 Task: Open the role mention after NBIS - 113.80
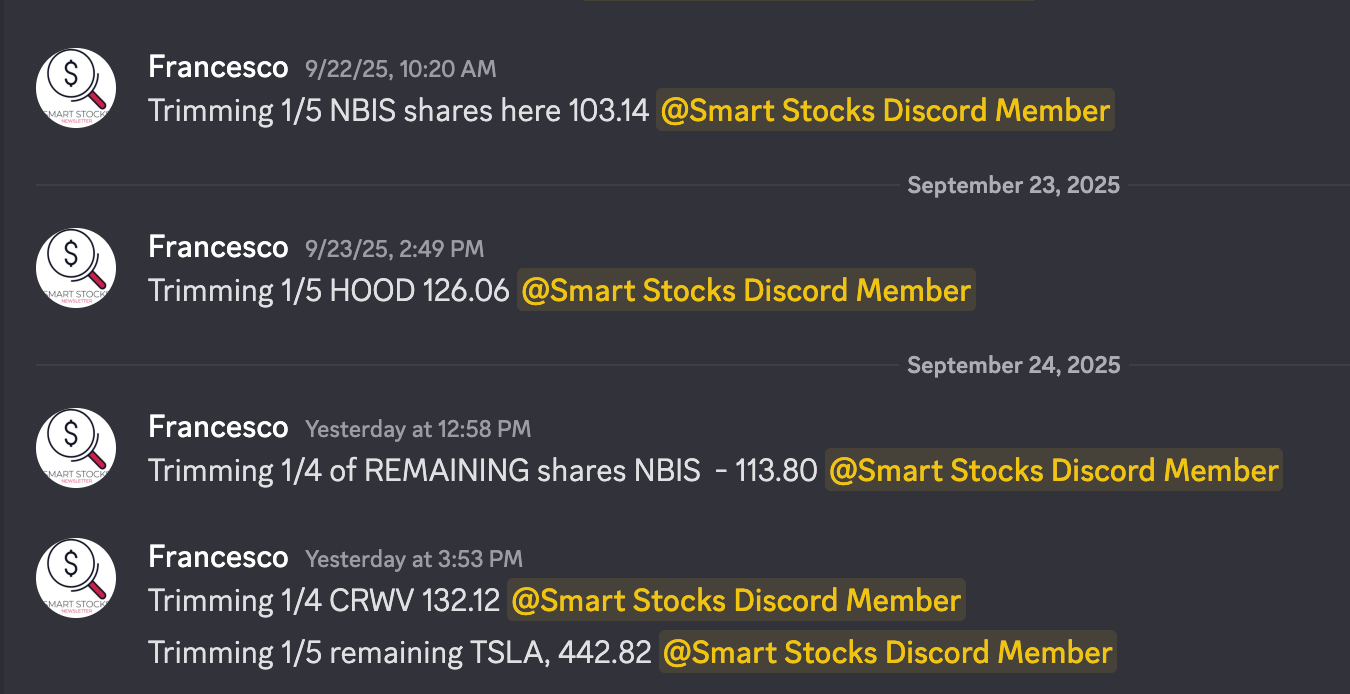click(x=1054, y=470)
